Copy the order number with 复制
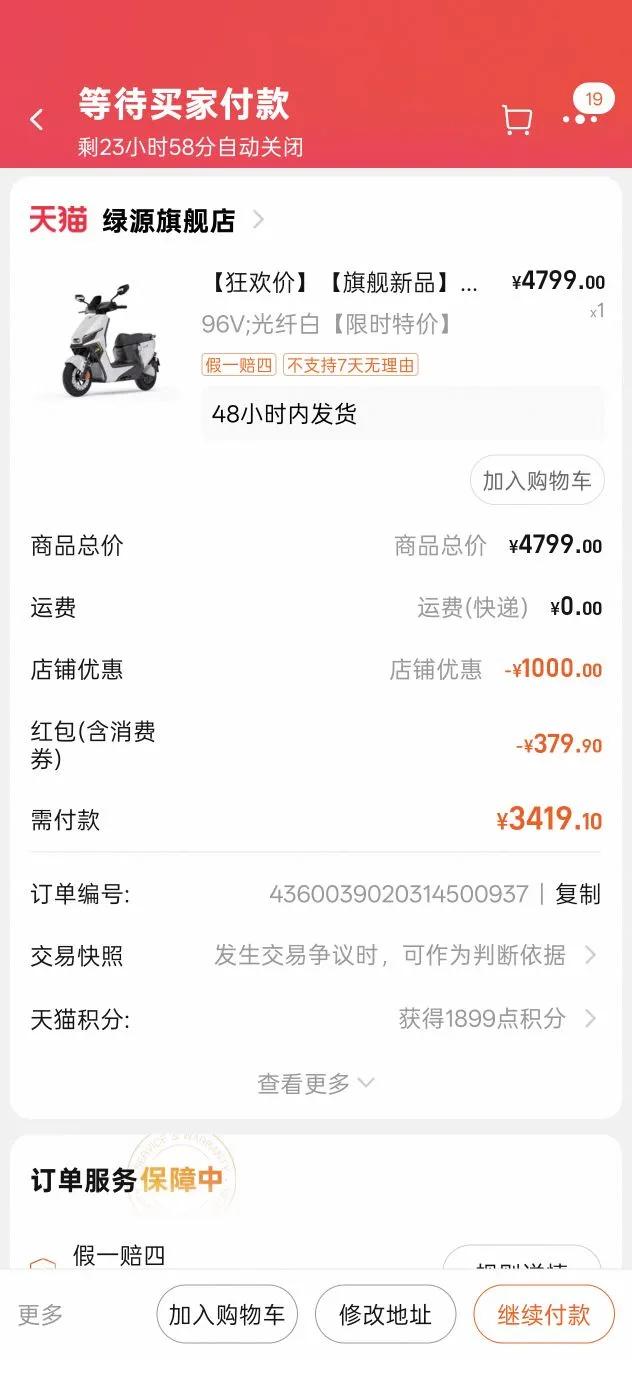This screenshot has height=1390, width=632. coord(578,894)
